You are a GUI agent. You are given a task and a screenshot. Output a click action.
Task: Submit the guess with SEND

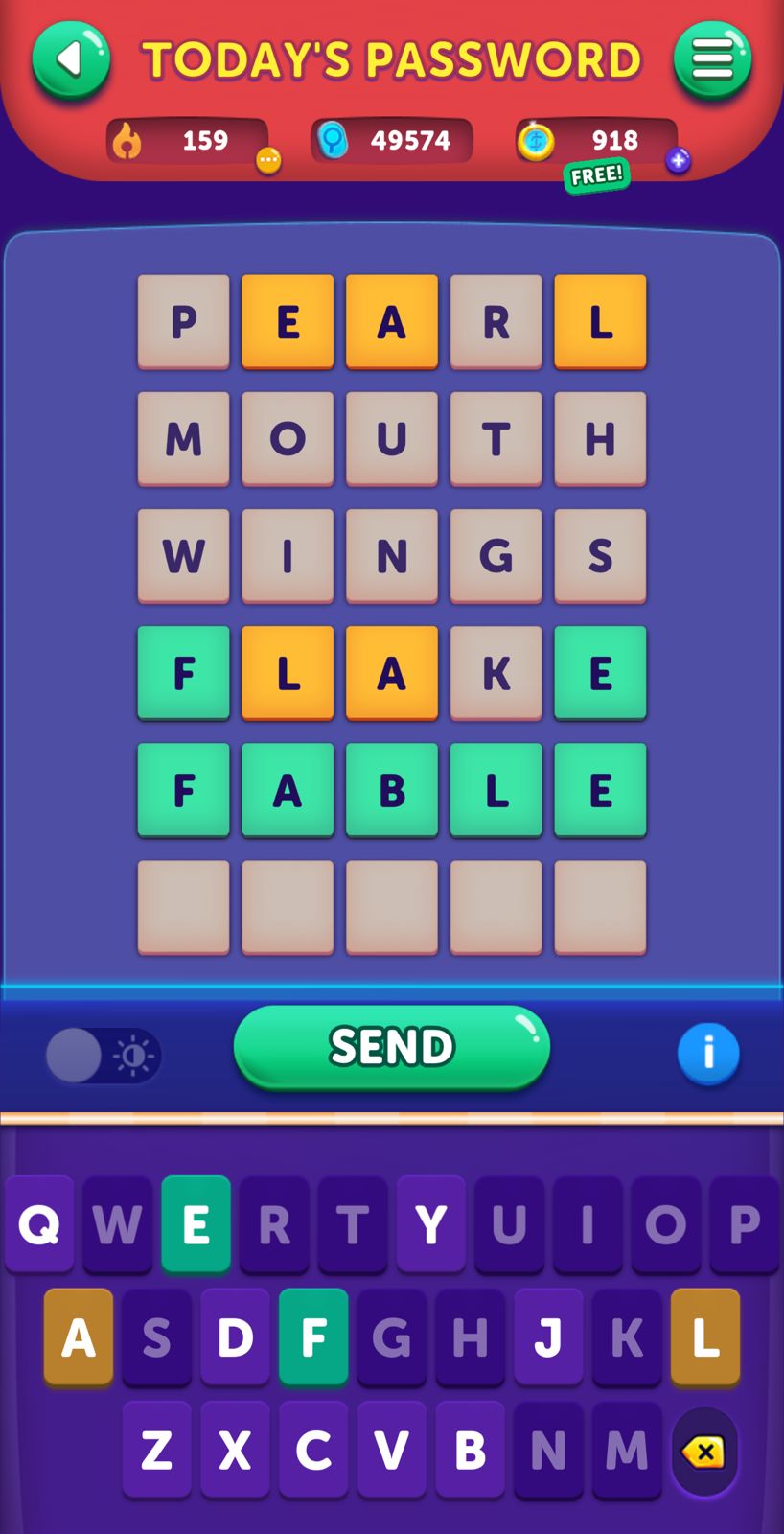391,1046
